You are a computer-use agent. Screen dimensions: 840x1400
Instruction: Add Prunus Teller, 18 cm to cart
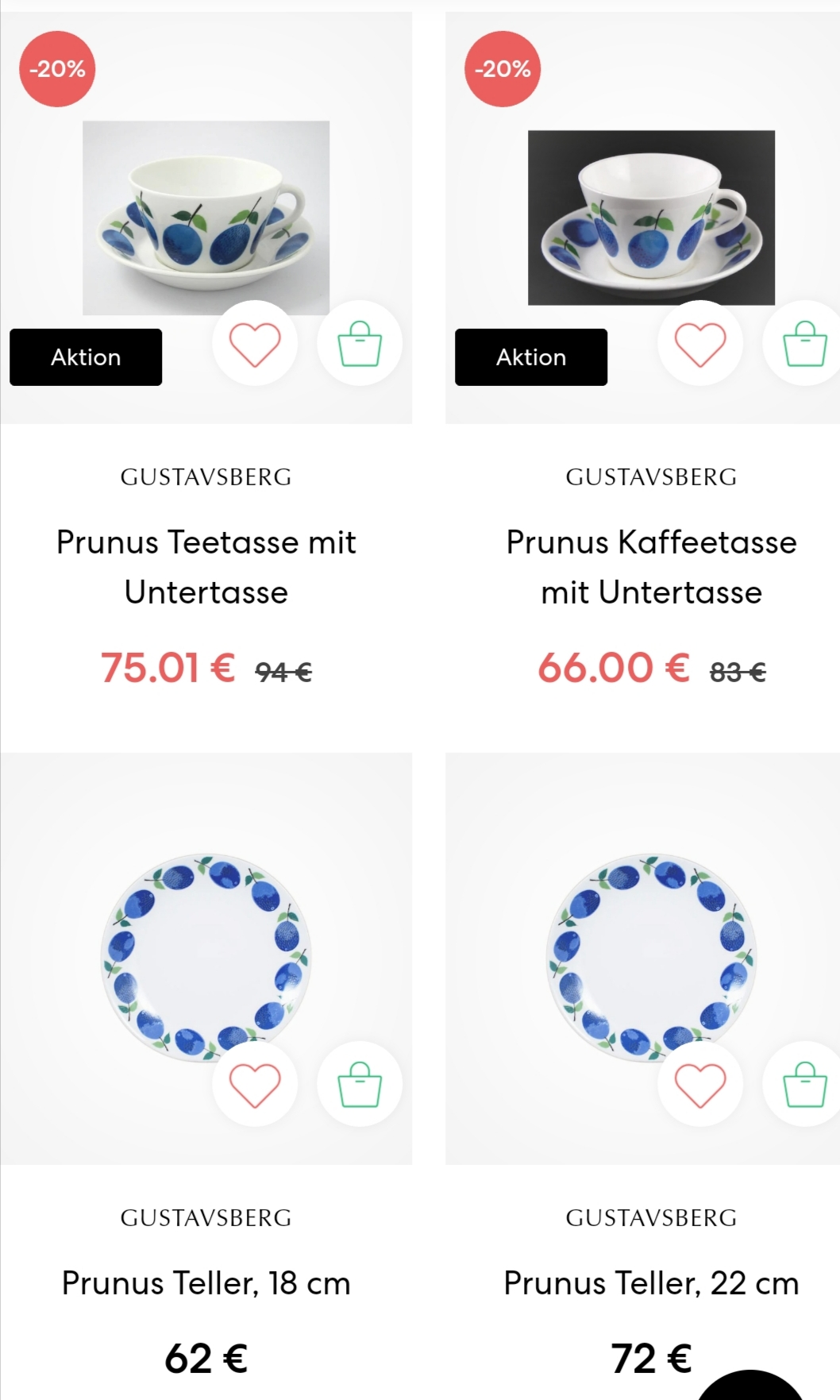coord(360,1084)
